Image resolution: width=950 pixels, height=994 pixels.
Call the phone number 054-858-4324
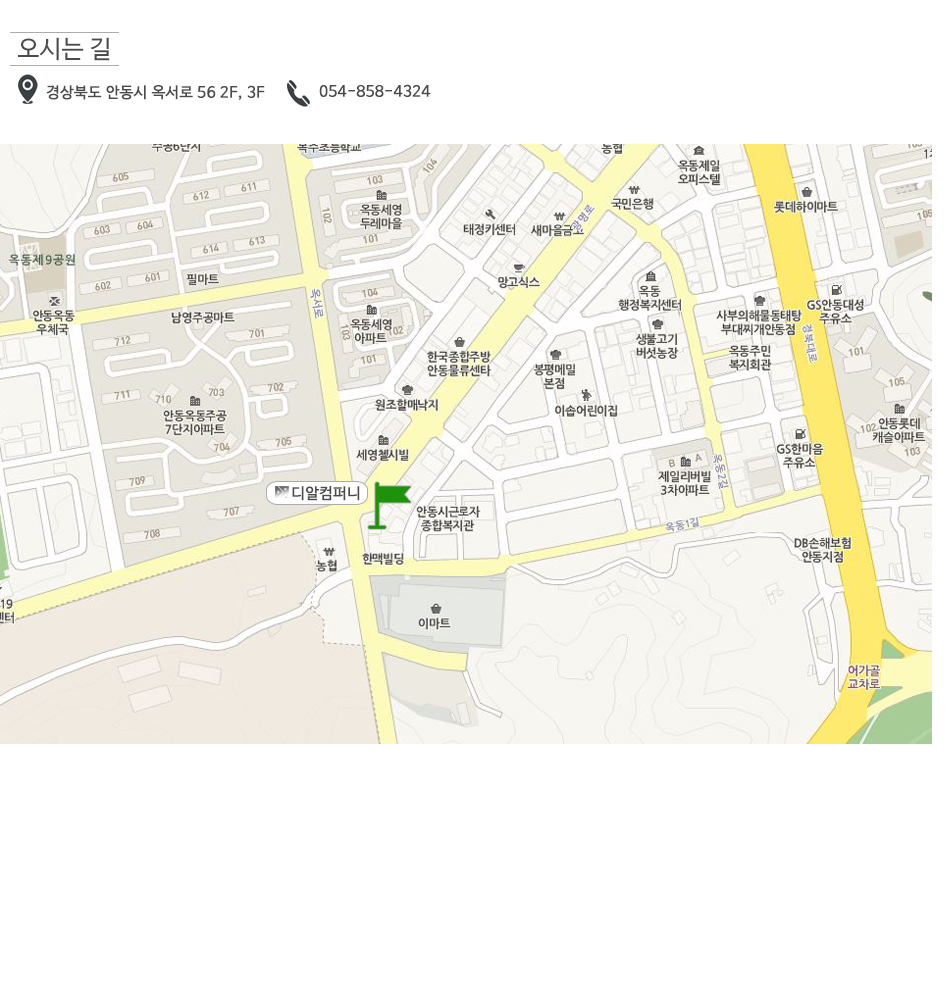tap(374, 91)
